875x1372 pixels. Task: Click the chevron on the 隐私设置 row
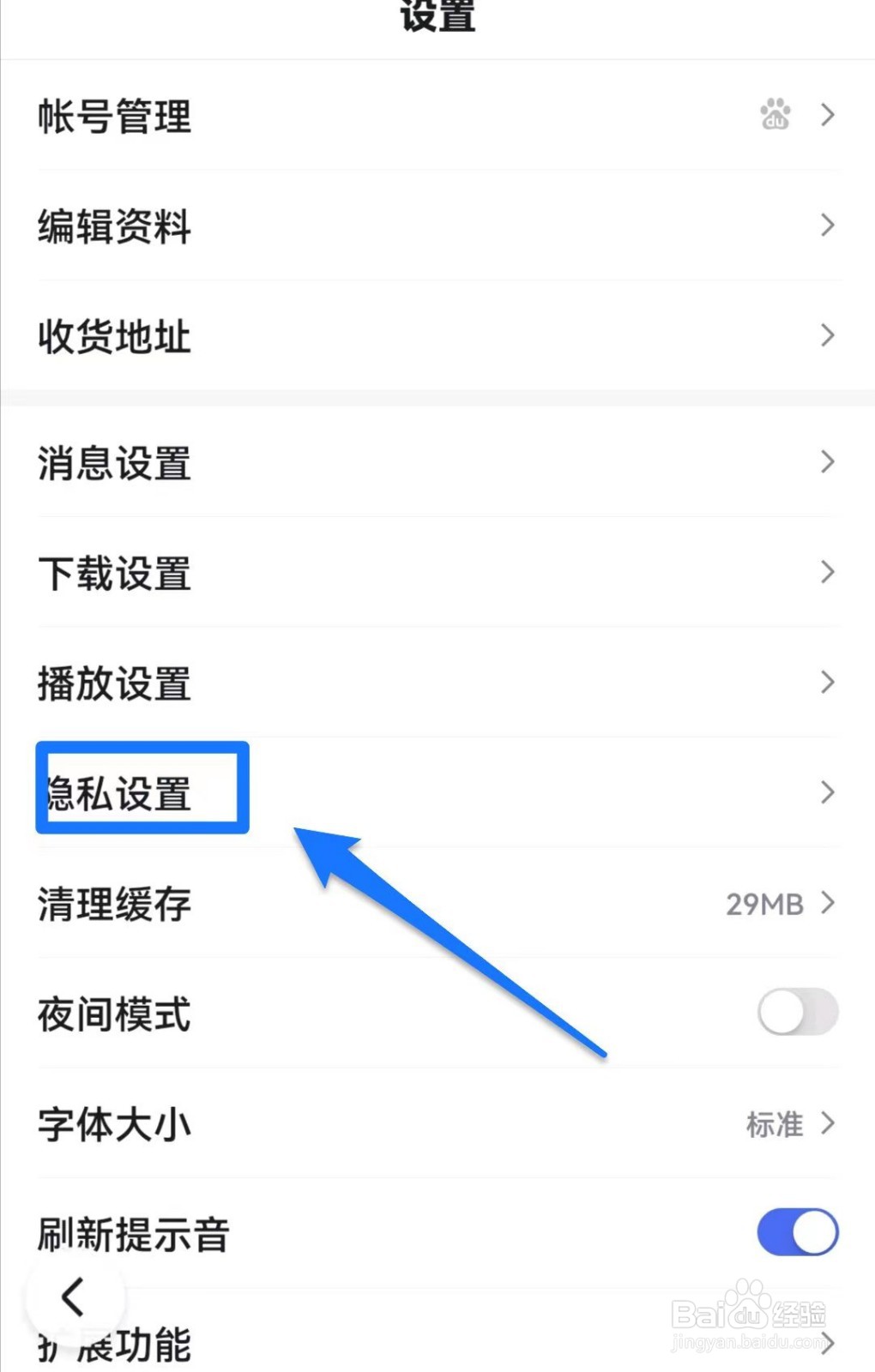point(825,791)
